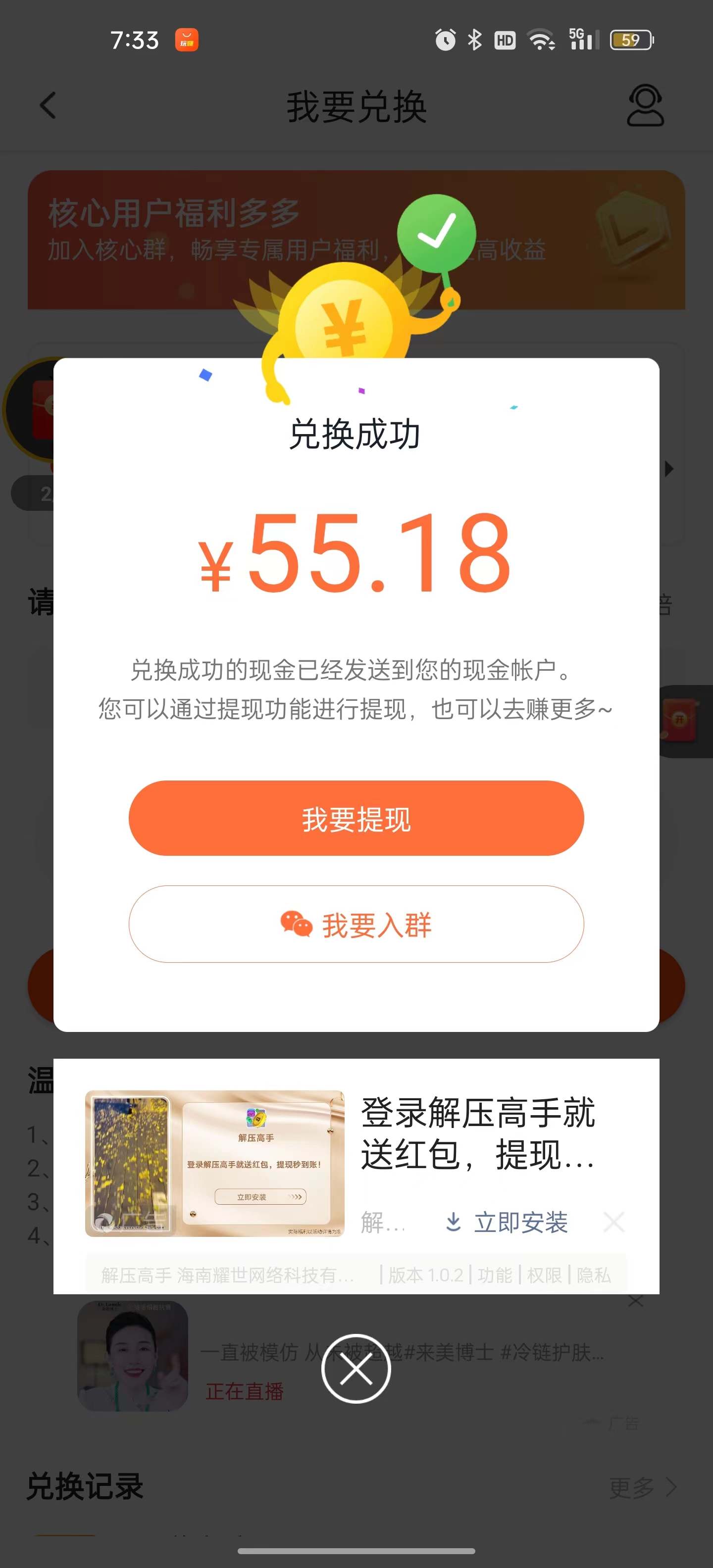The width and height of the screenshot is (713, 1568).
Task: Open the ad's 隐私 privacy link
Action: click(x=593, y=1274)
